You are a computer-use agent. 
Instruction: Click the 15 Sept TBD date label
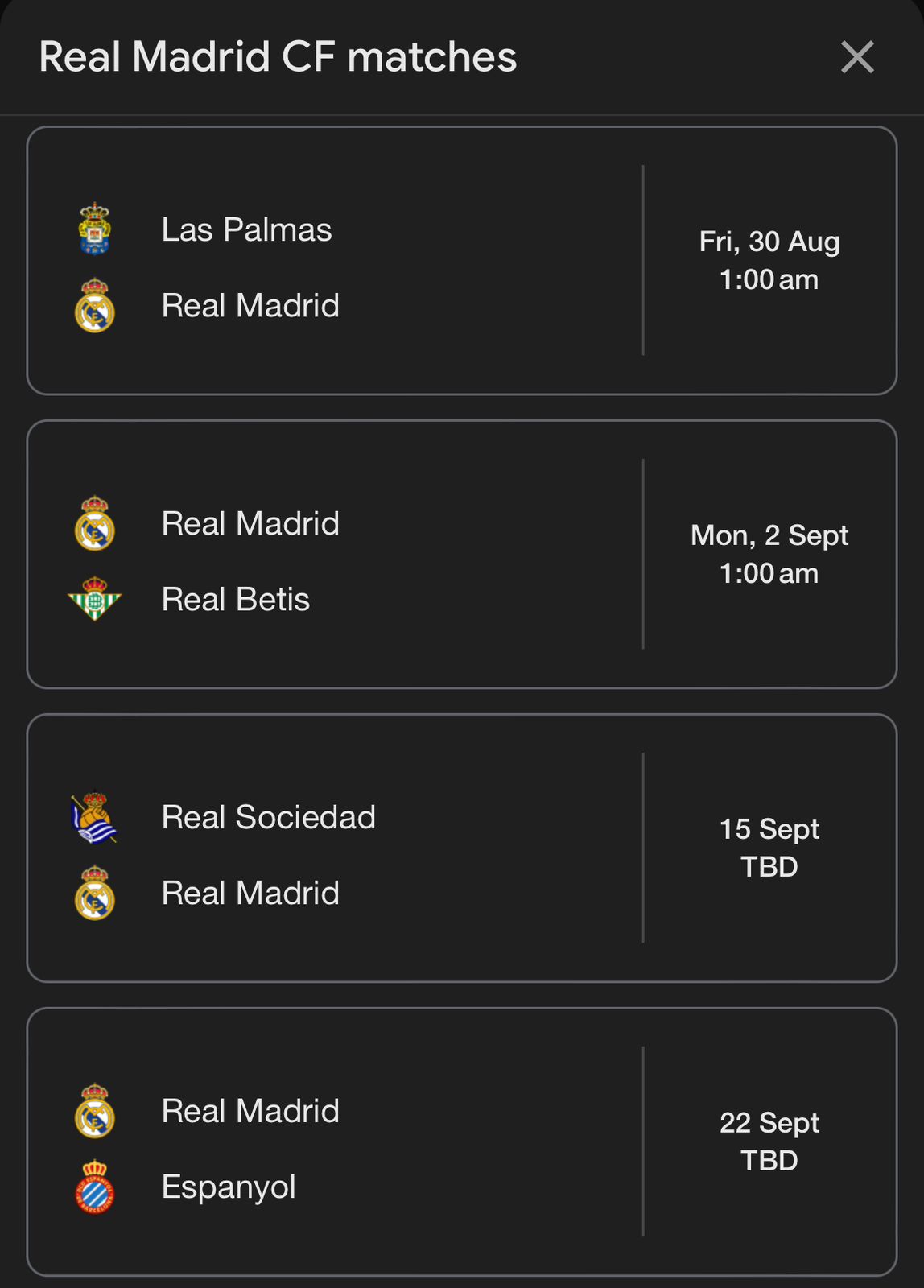tap(767, 847)
